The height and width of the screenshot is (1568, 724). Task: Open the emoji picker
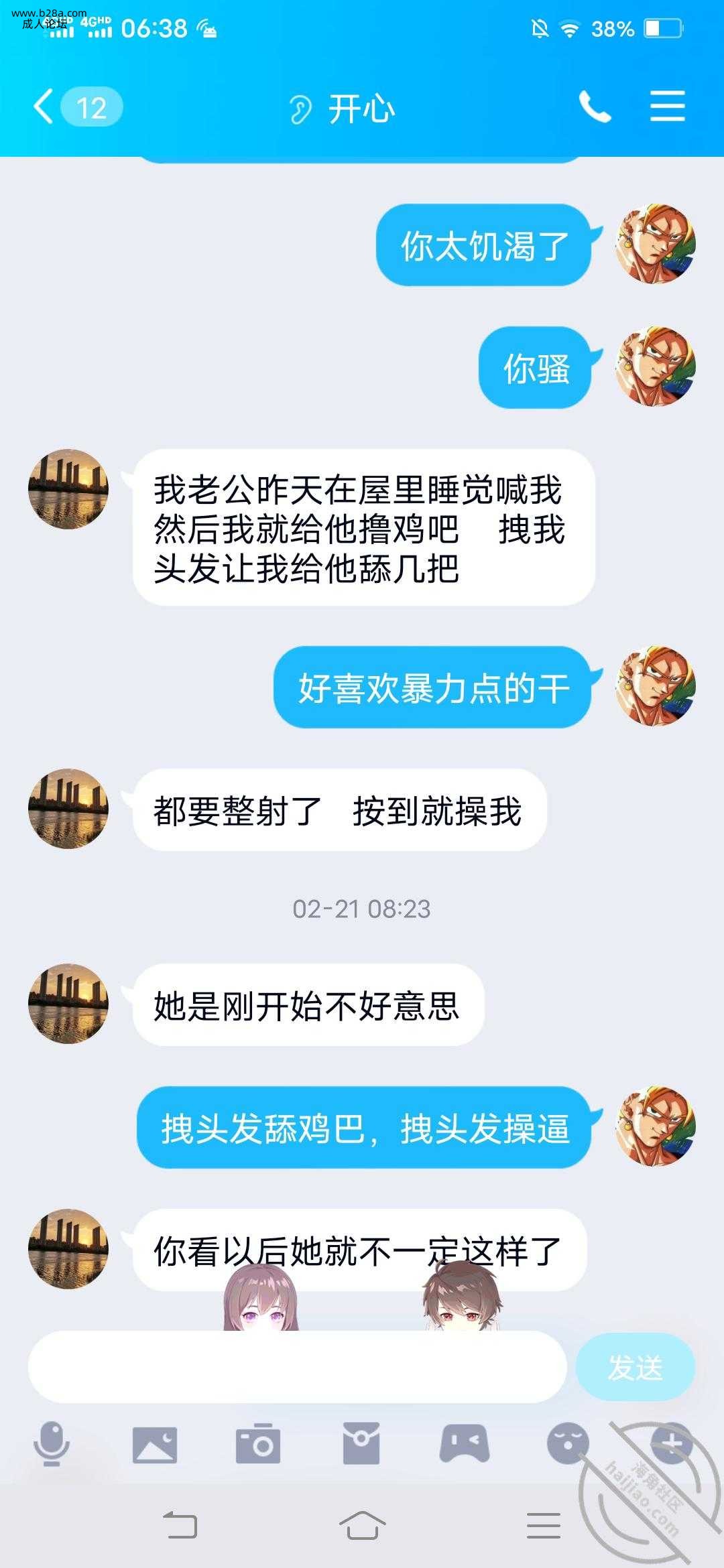coord(568,1443)
